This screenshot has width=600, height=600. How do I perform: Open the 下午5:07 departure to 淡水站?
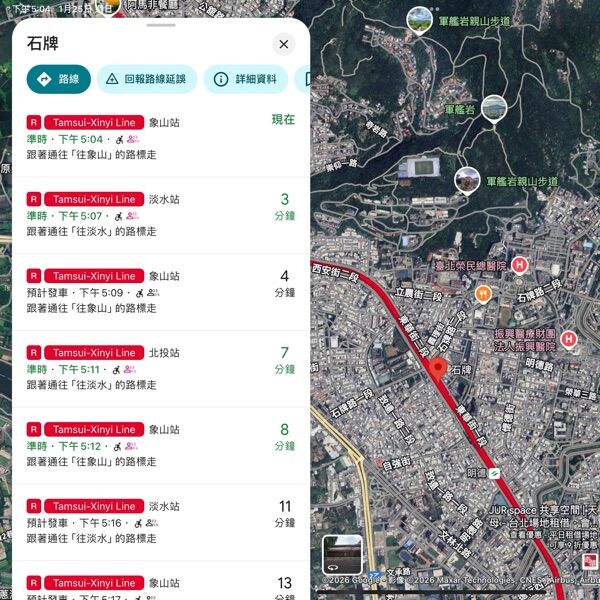pos(160,215)
